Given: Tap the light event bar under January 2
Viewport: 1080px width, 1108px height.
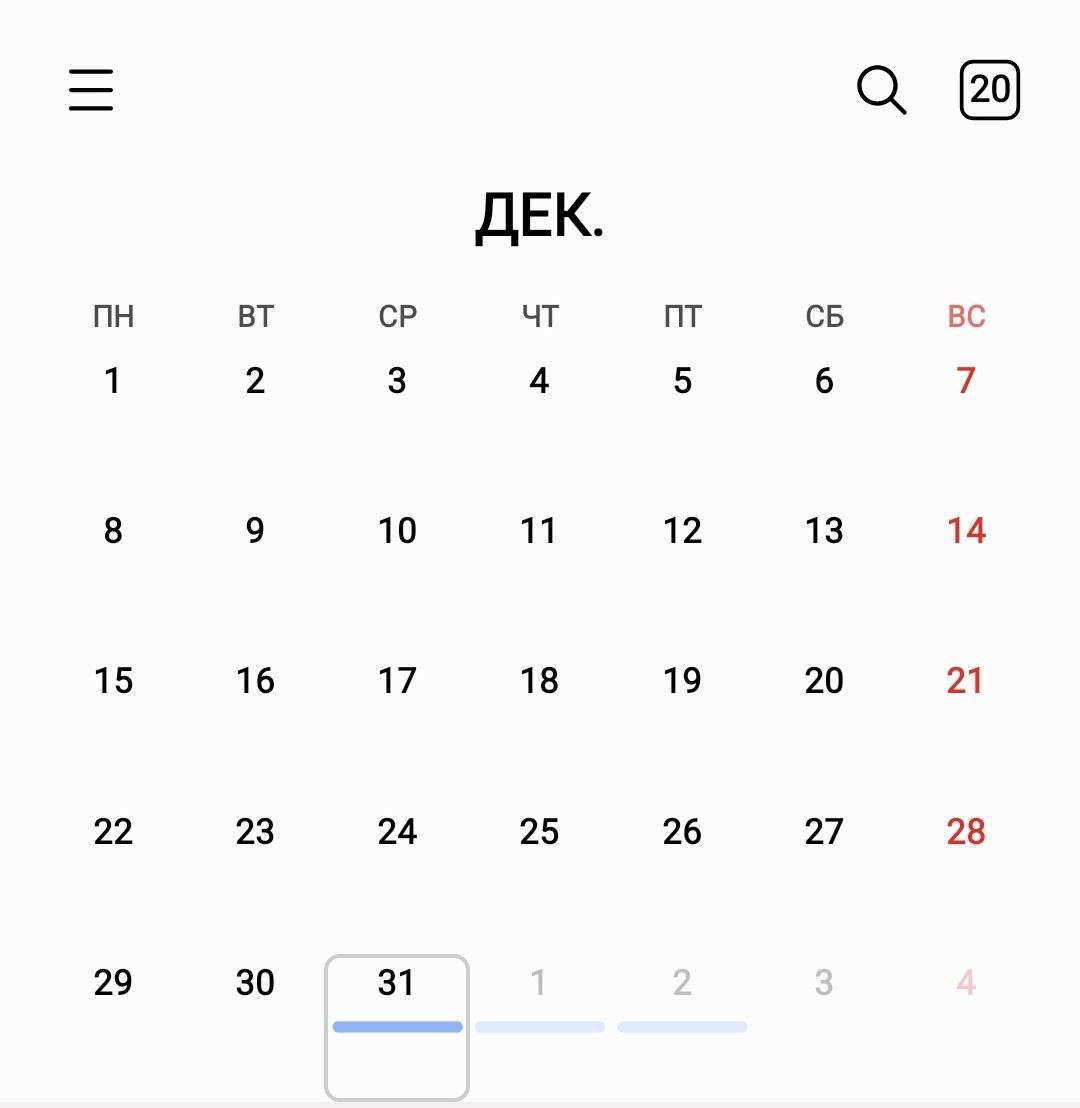Looking at the screenshot, I should pos(682,1026).
